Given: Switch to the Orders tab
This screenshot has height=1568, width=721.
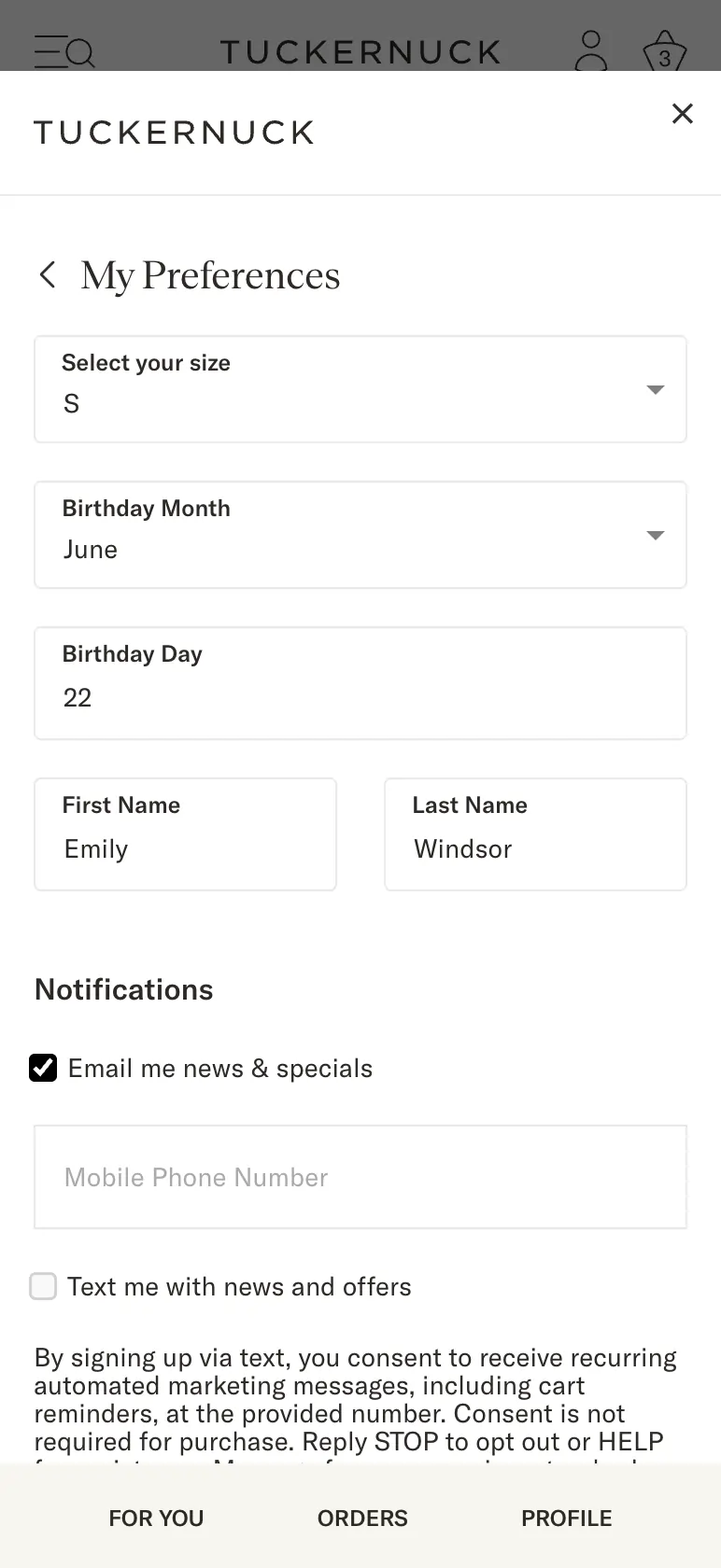Looking at the screenshot, I should pyautogui.click(x=362, y=1519).
